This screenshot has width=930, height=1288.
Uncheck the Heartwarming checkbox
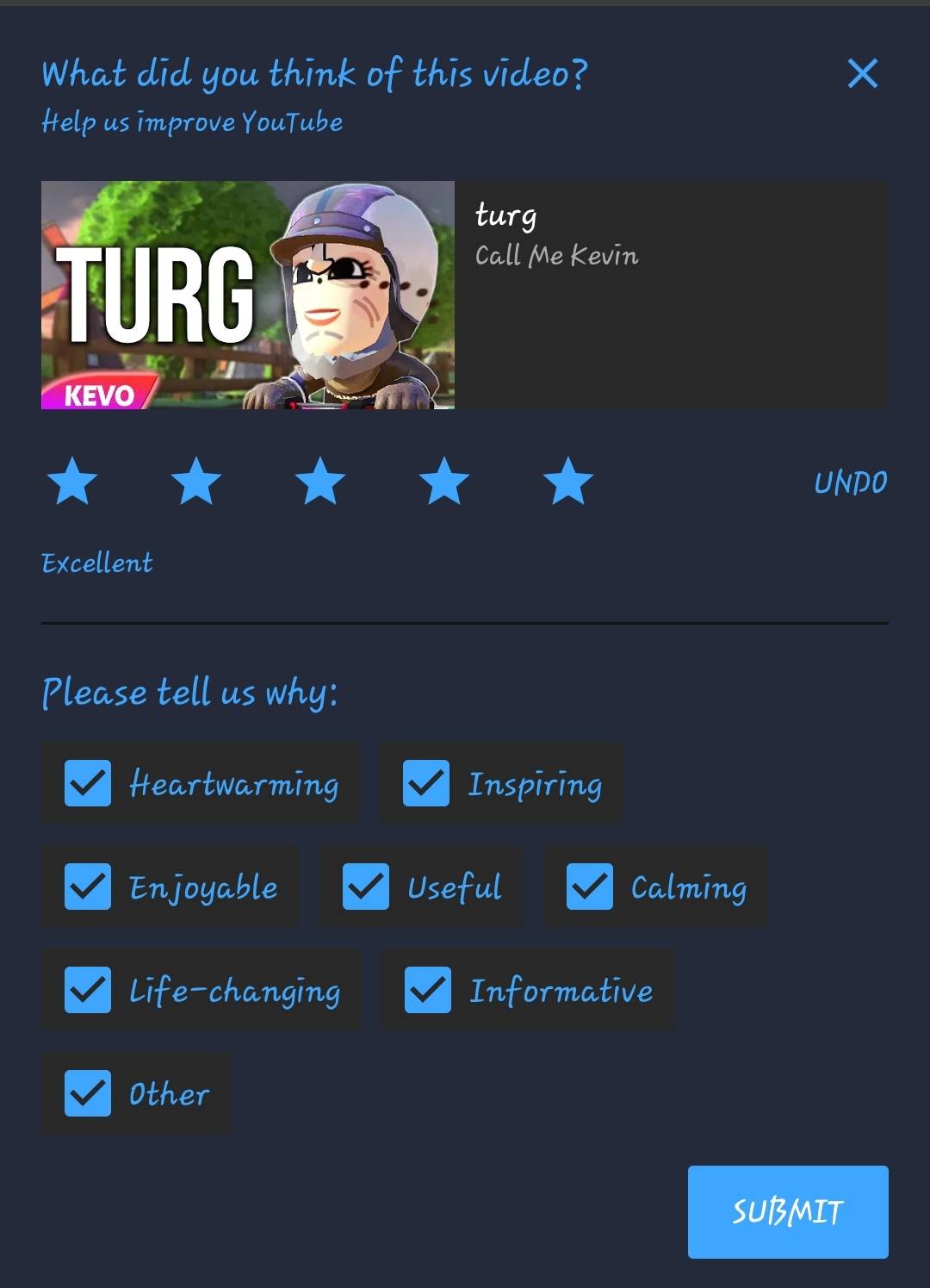coord(88,783)
